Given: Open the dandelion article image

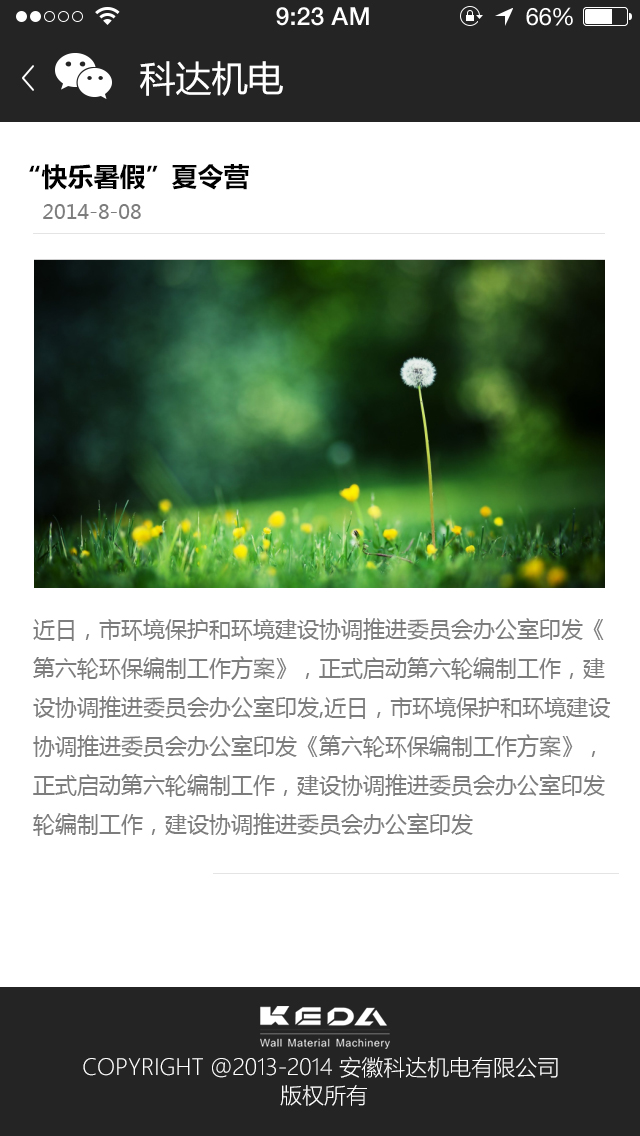Looking at the screenshot, I should click(x=319, y=423).
